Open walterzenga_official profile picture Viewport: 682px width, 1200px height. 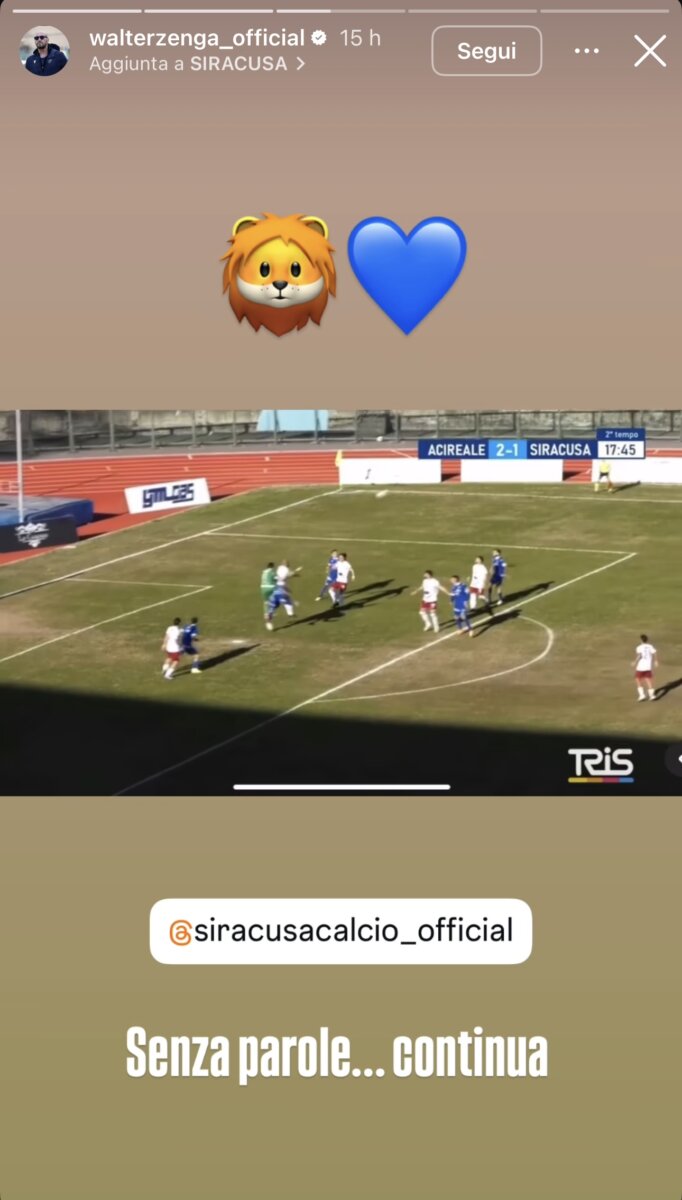coord(45,51)
